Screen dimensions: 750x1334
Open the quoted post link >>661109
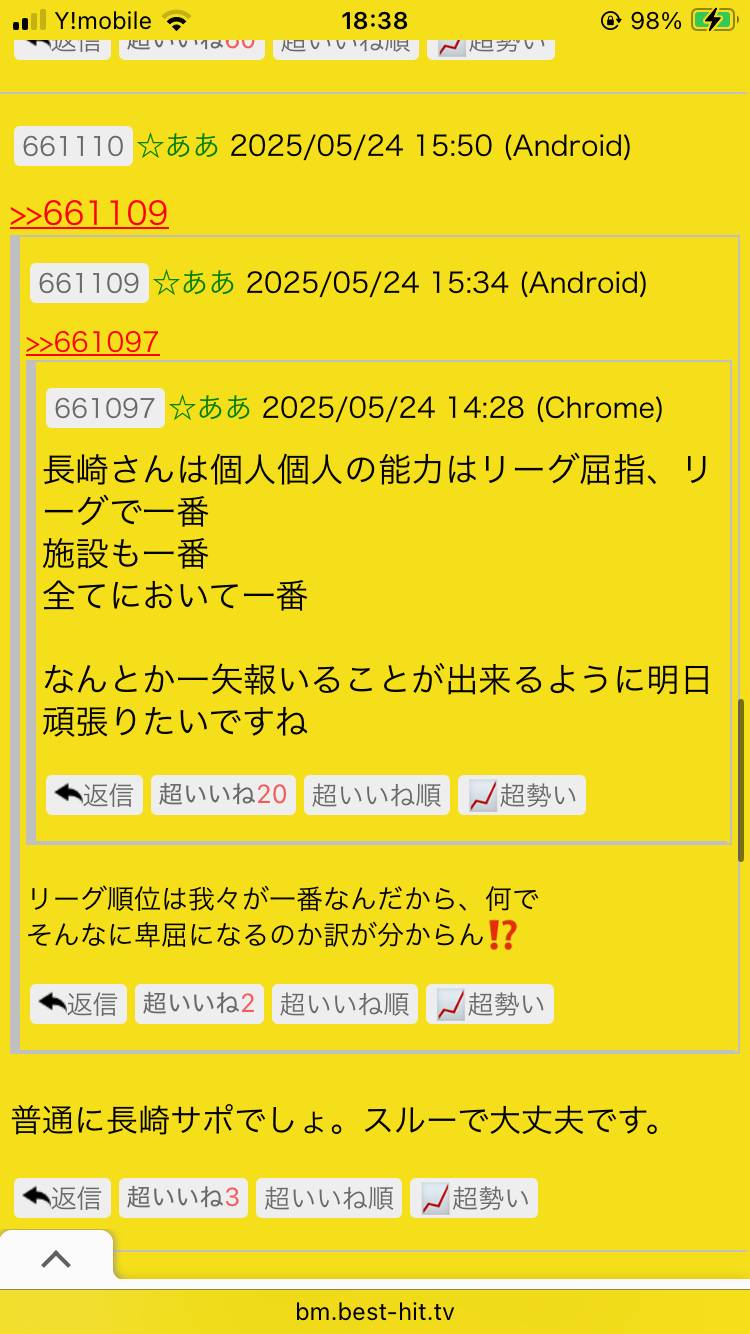pos(89,213)
